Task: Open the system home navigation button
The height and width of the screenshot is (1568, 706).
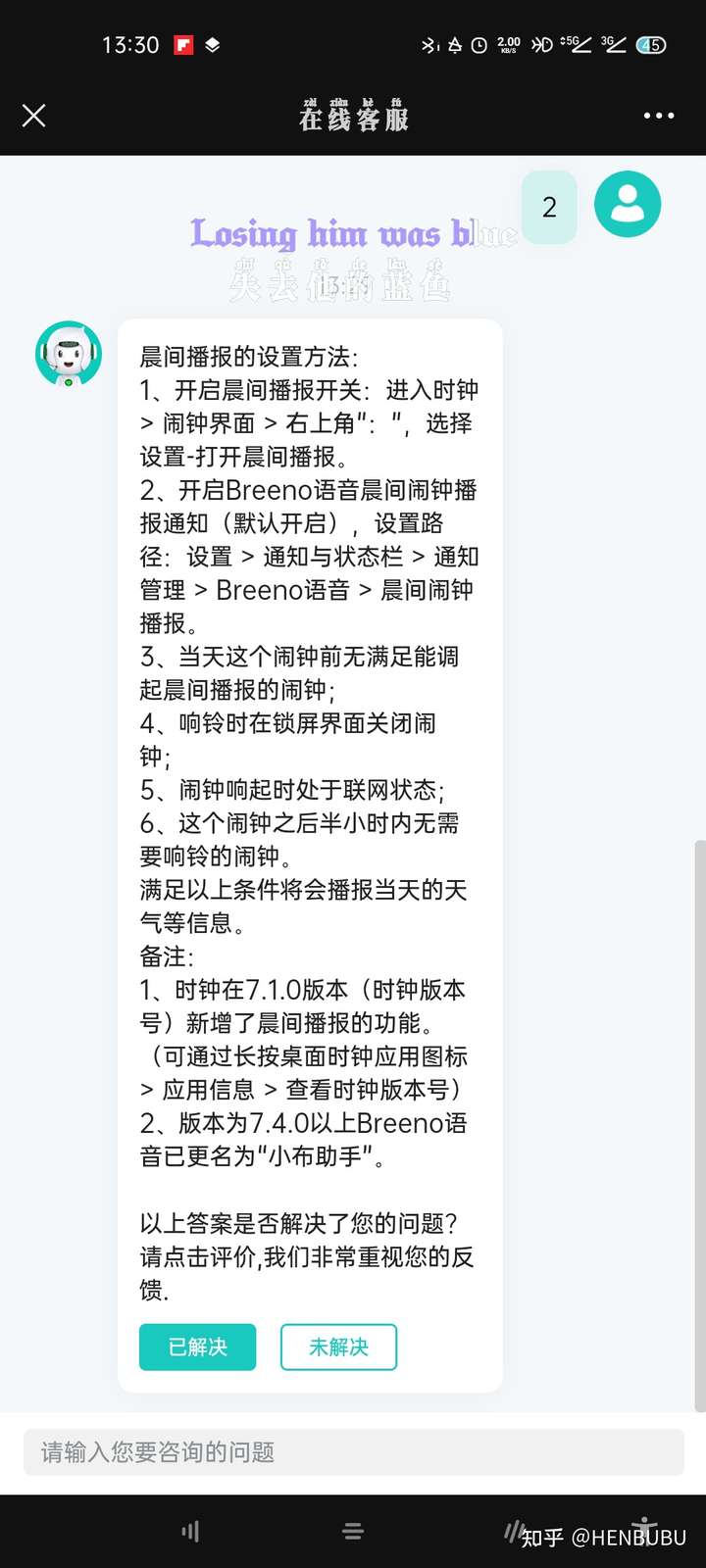Action: 353,1531
